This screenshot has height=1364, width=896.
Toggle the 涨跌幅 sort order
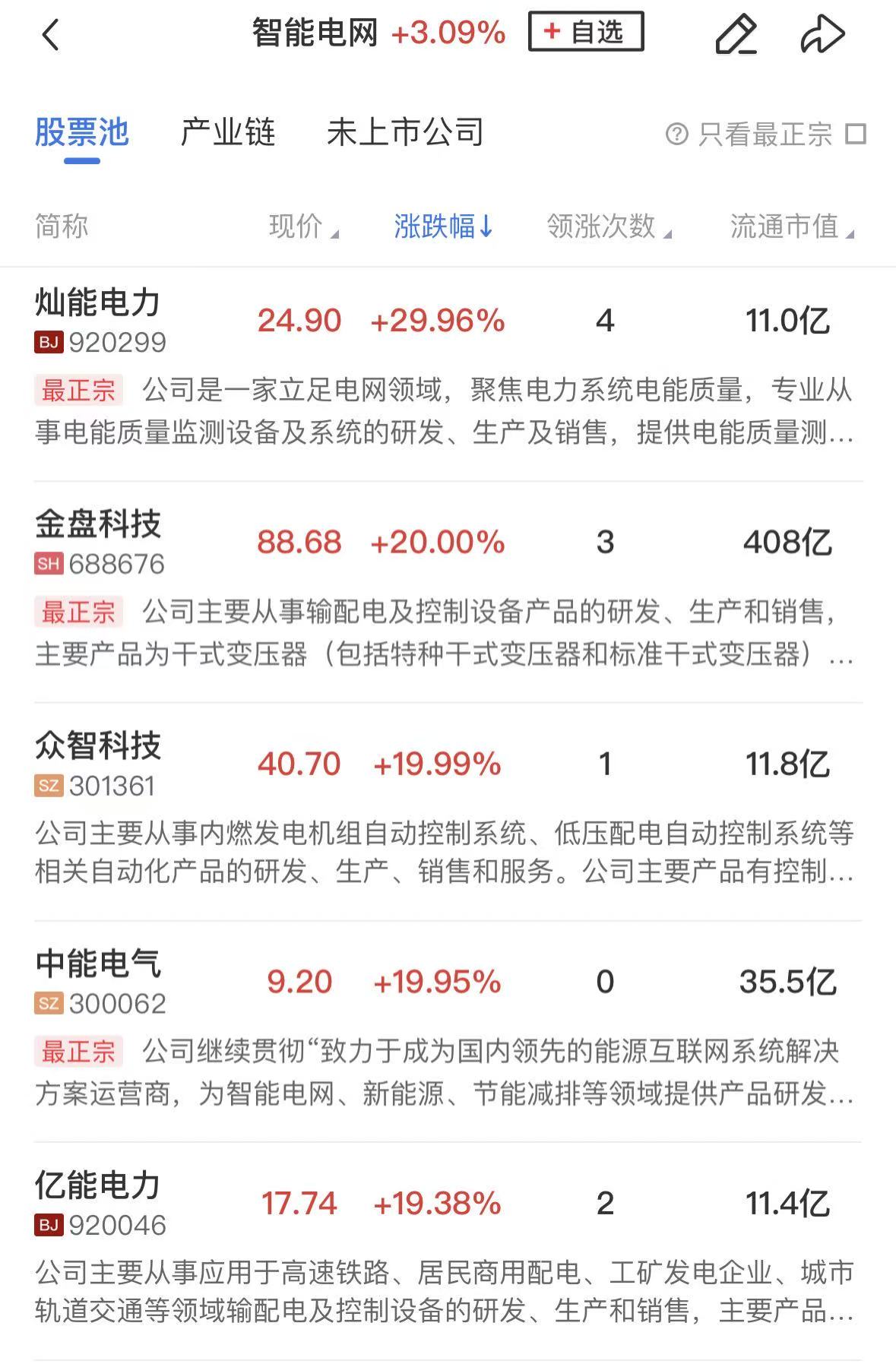coord(443,226)
